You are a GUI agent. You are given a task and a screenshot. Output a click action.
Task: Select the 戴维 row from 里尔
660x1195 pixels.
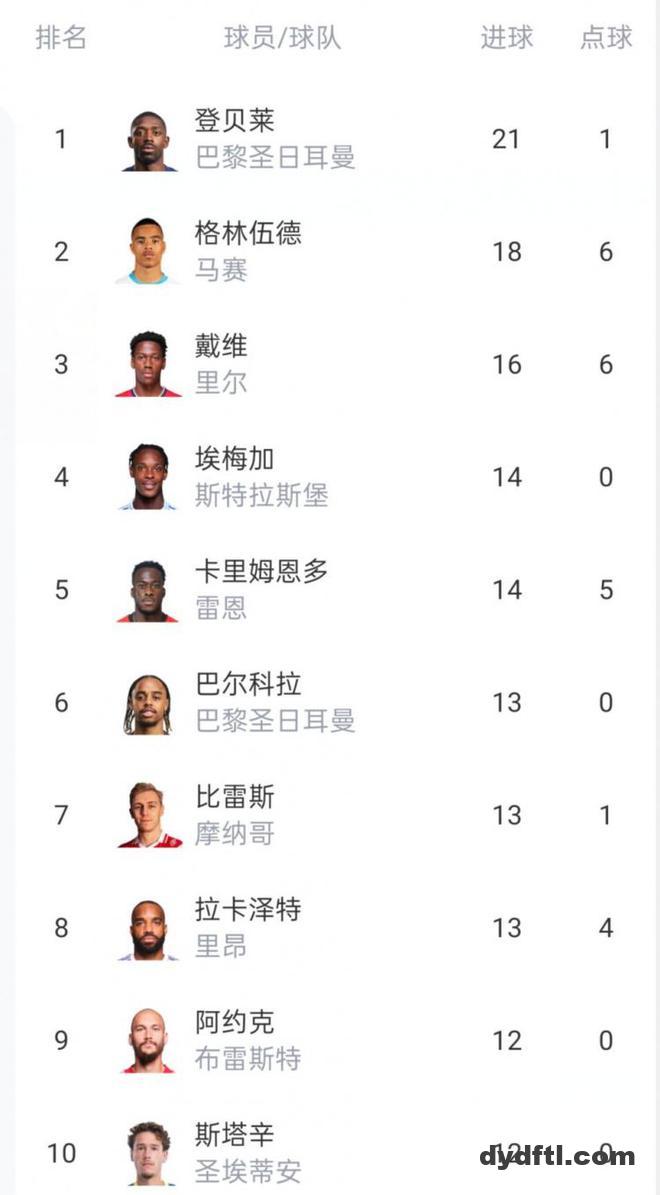coord(330,365)
